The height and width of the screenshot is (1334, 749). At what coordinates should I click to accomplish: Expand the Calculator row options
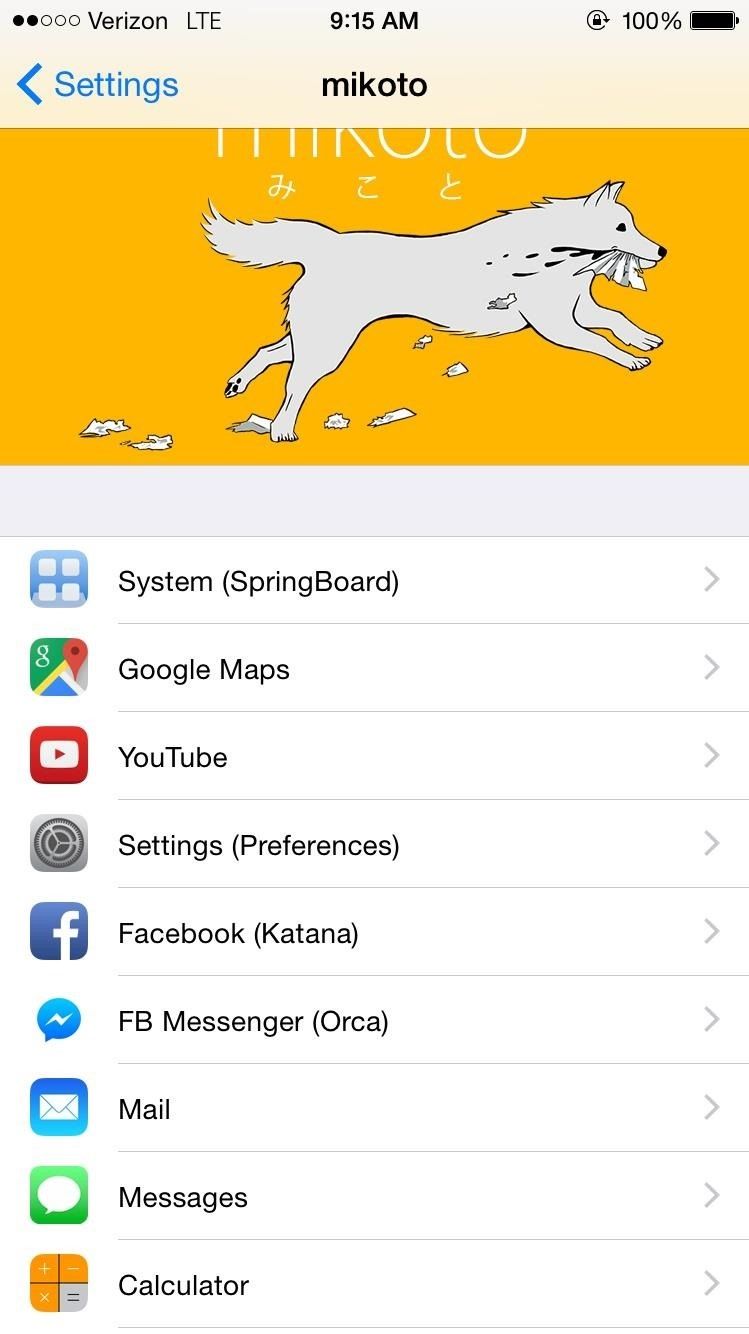[x=712, y=1283]
